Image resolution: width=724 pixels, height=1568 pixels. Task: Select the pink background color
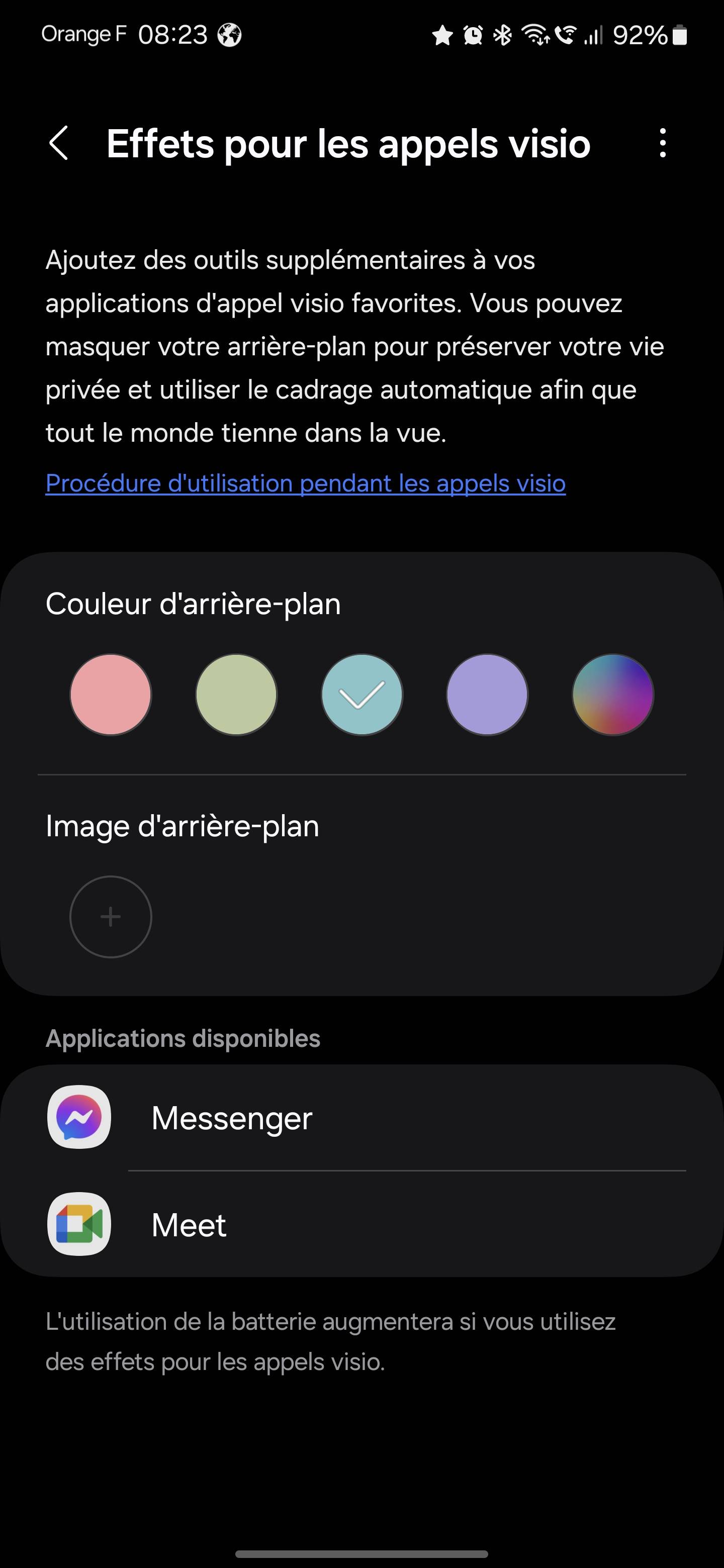(x=111, y=695)
